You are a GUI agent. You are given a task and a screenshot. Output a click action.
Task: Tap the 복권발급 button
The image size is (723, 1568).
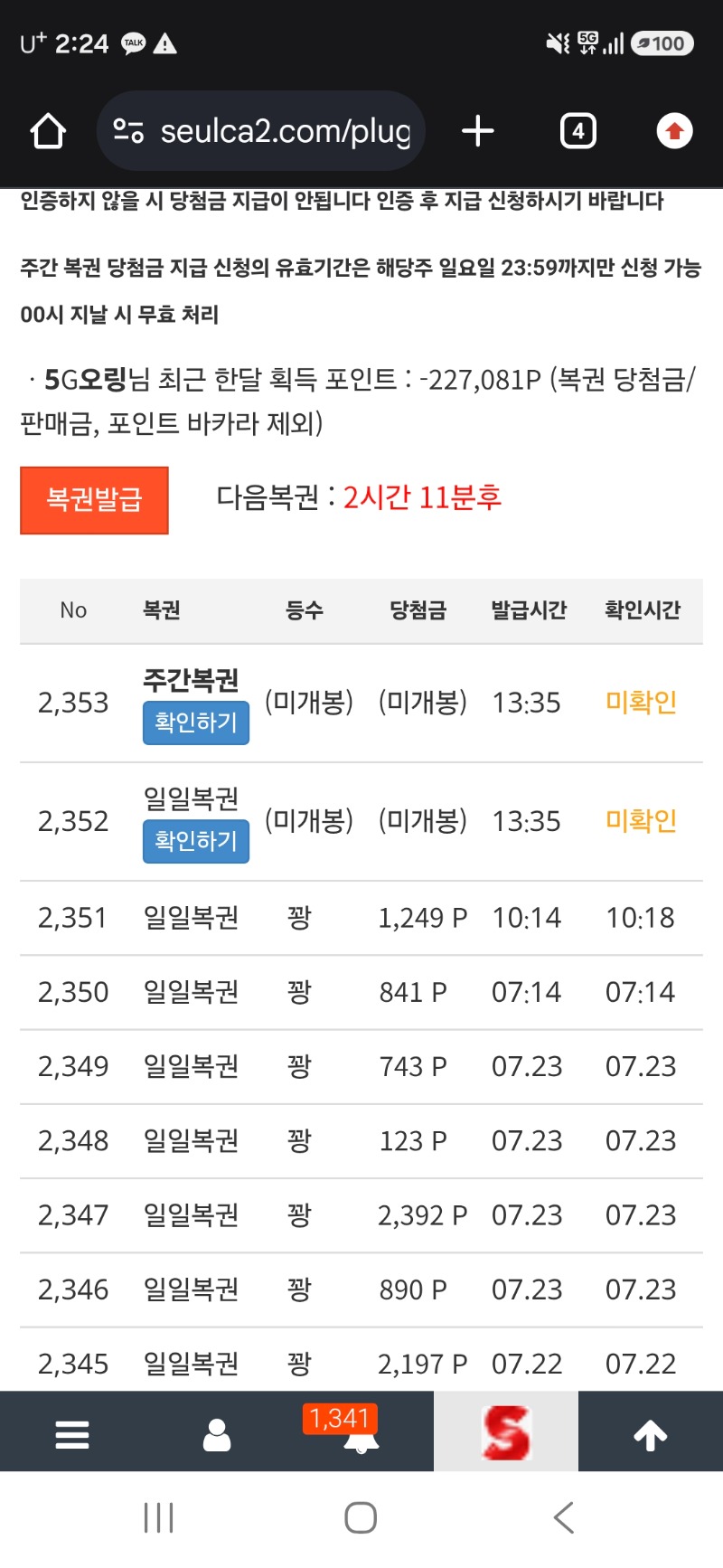tap(94, 500)
